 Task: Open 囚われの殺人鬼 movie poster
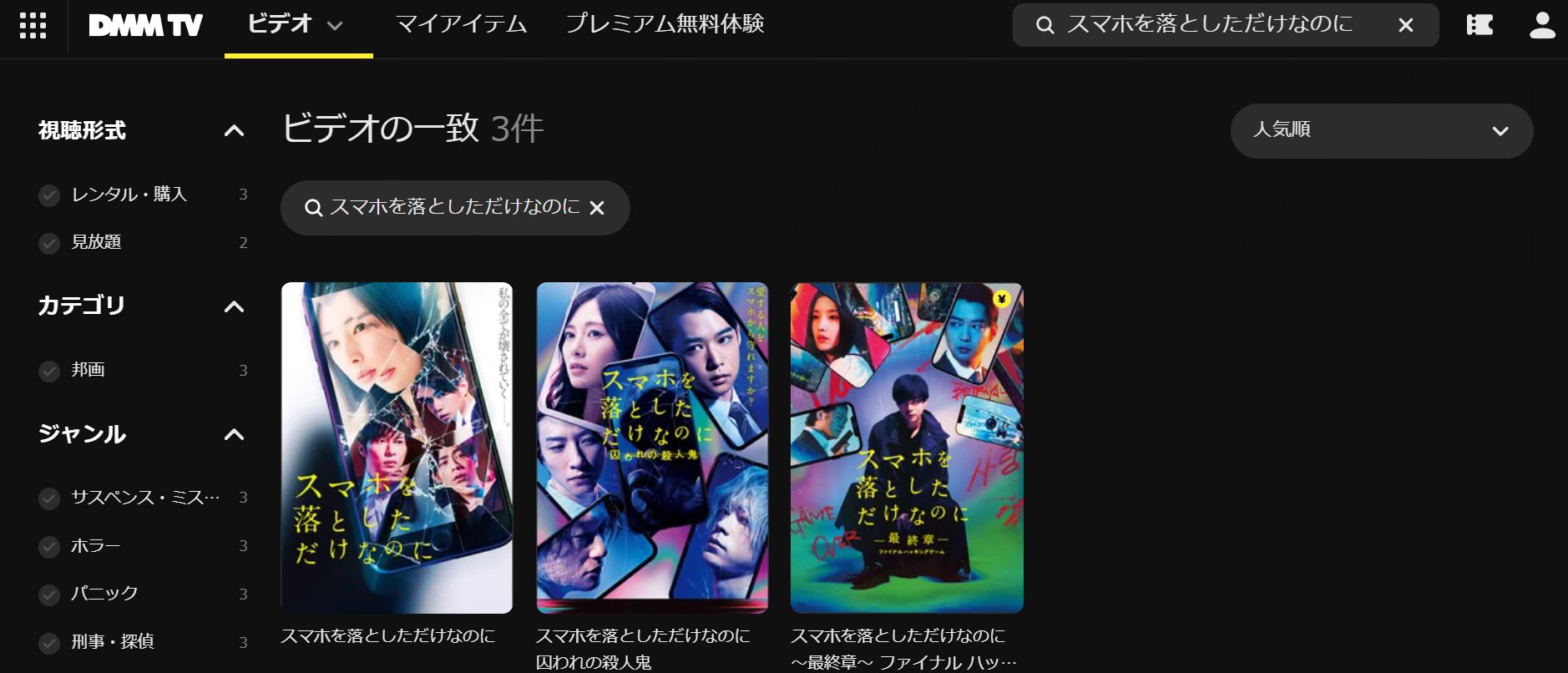[x=651, y=448]
